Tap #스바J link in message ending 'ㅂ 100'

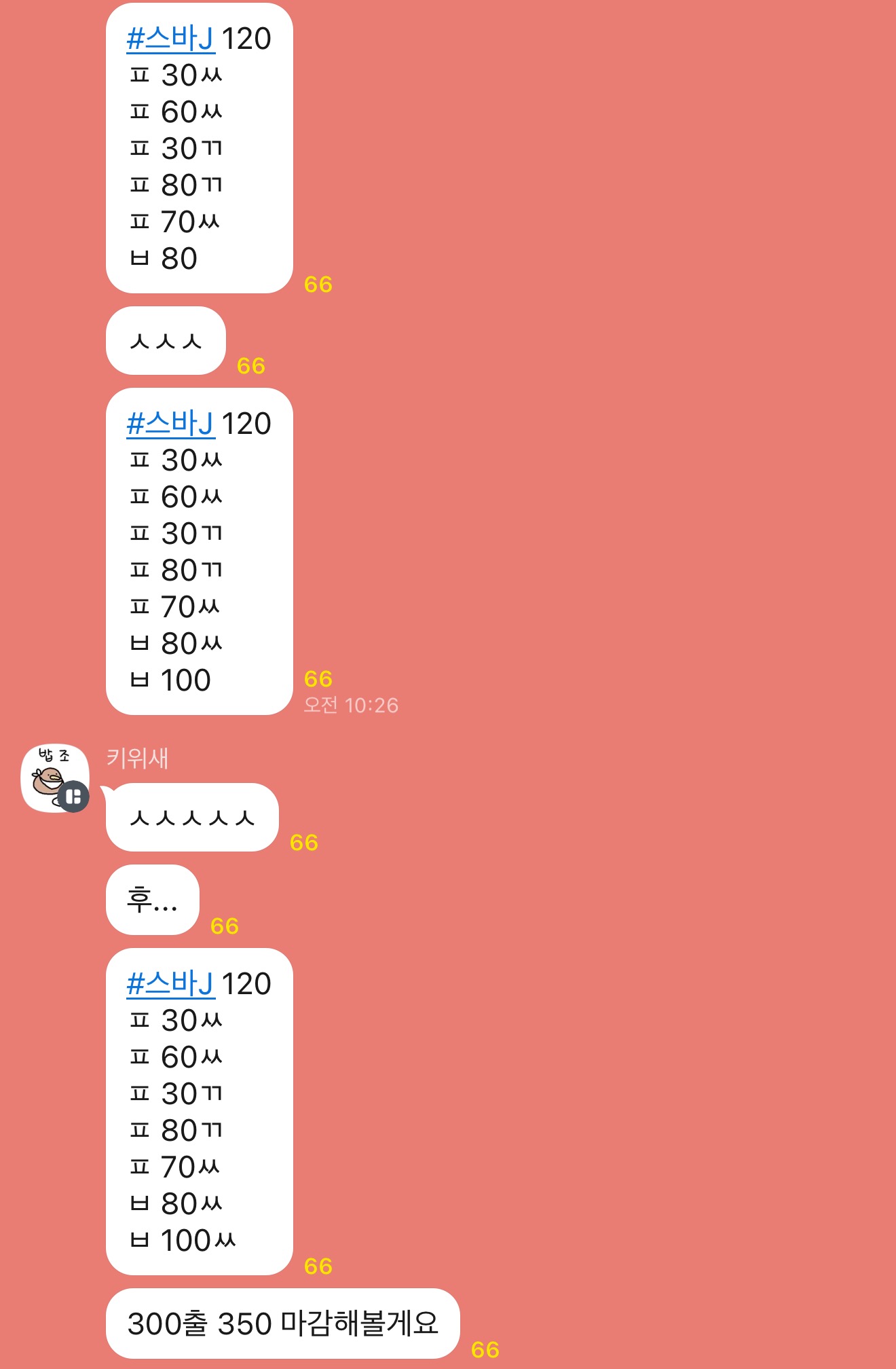pos(170,424)
